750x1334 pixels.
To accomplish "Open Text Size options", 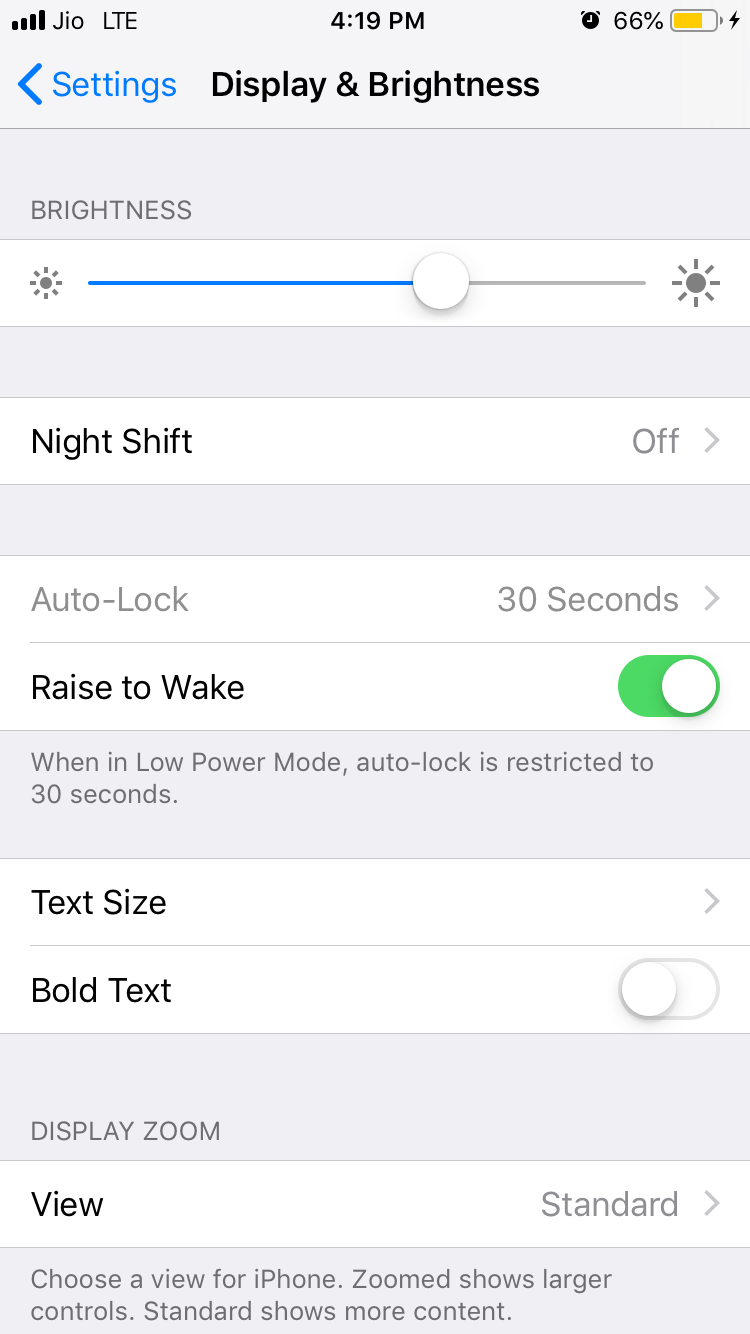I will click(375, 902).
